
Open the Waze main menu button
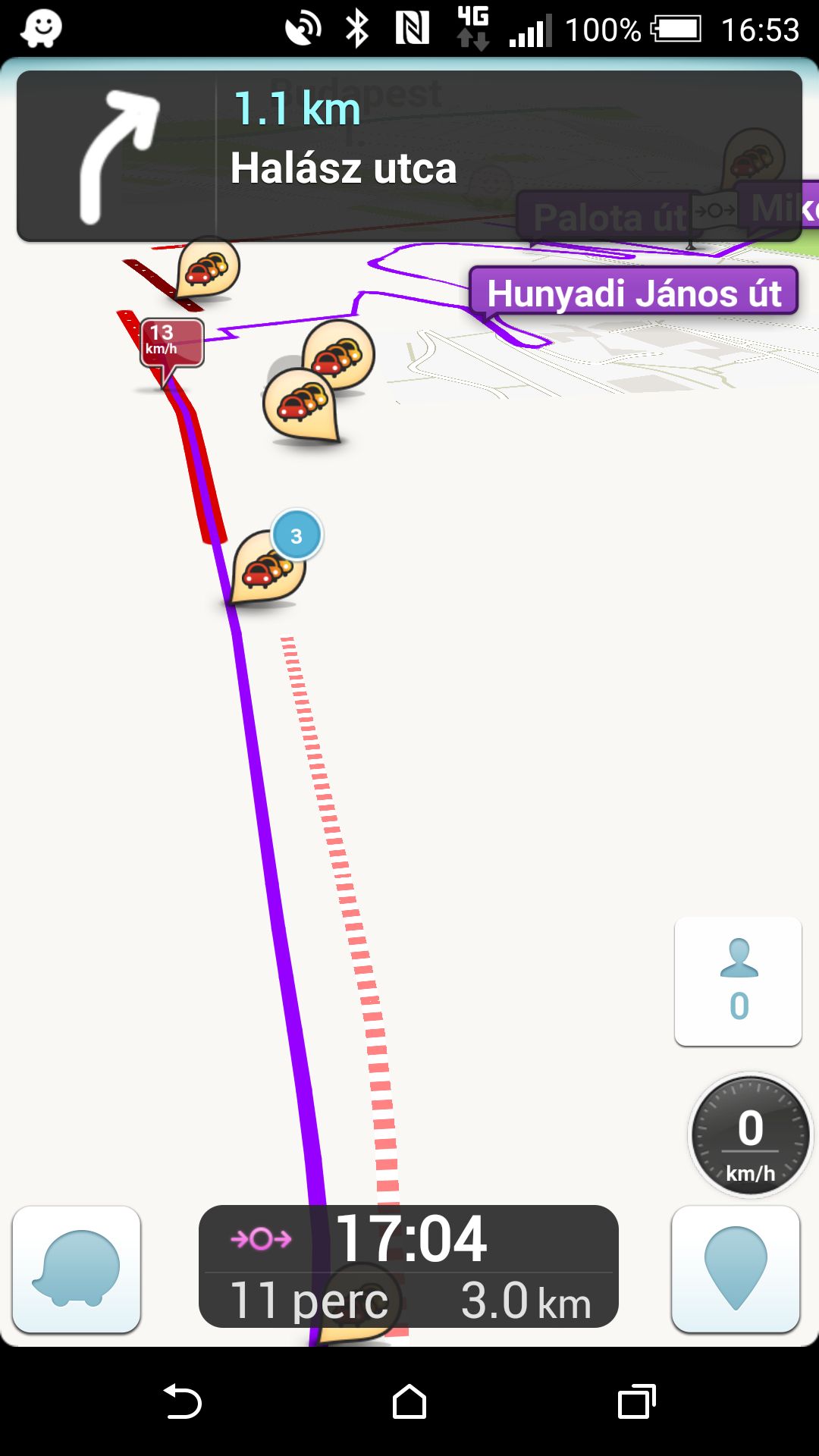click(x=77, y=1269)
